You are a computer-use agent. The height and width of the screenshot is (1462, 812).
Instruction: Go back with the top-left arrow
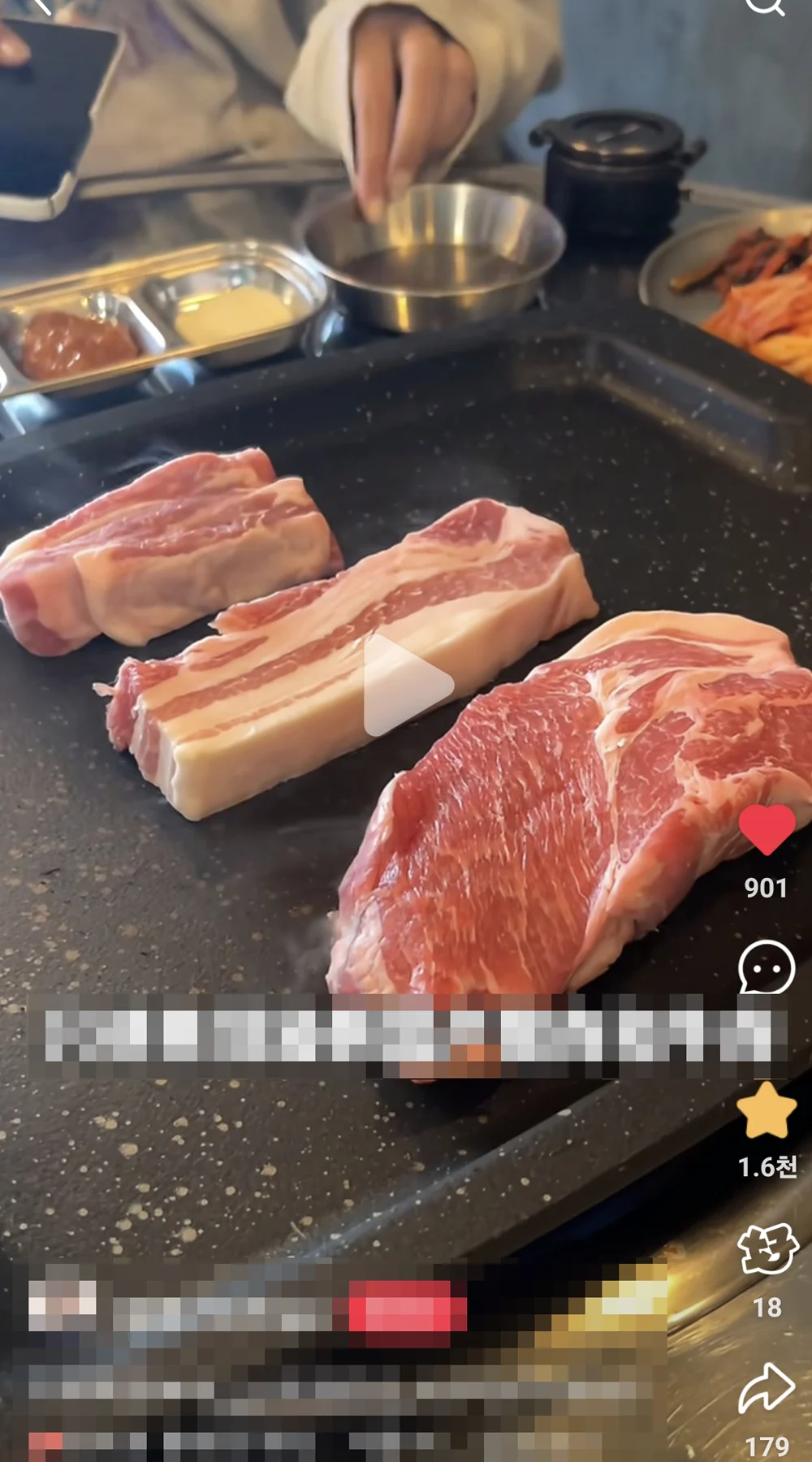(41, 6)
